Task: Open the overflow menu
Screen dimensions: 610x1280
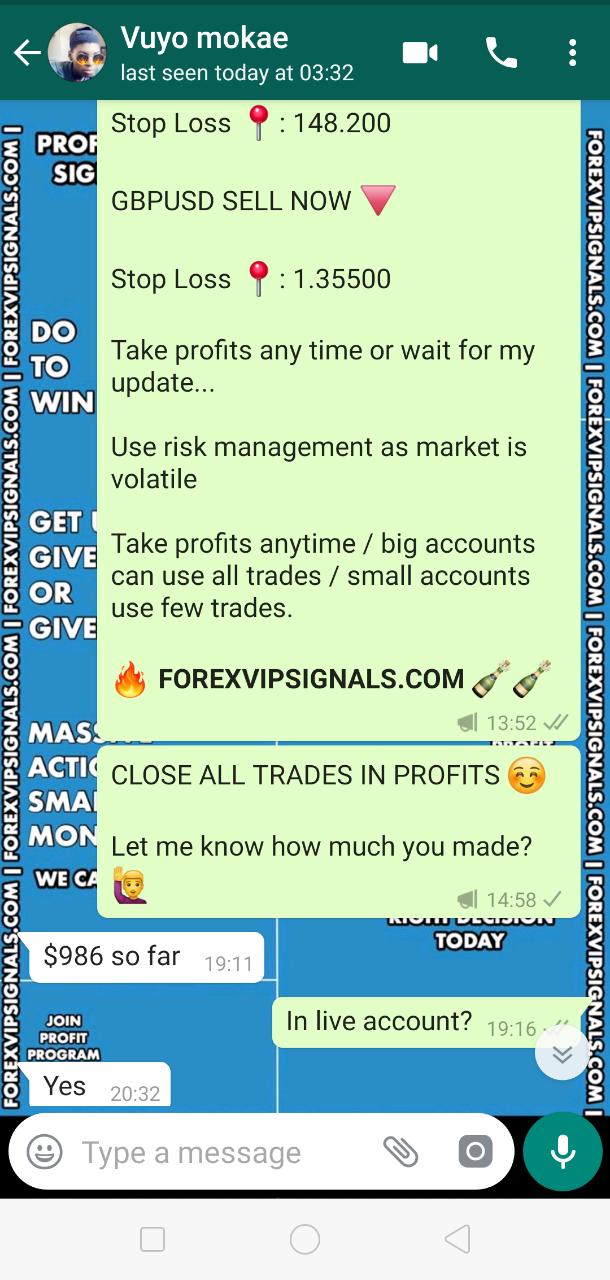Action: 572,53
